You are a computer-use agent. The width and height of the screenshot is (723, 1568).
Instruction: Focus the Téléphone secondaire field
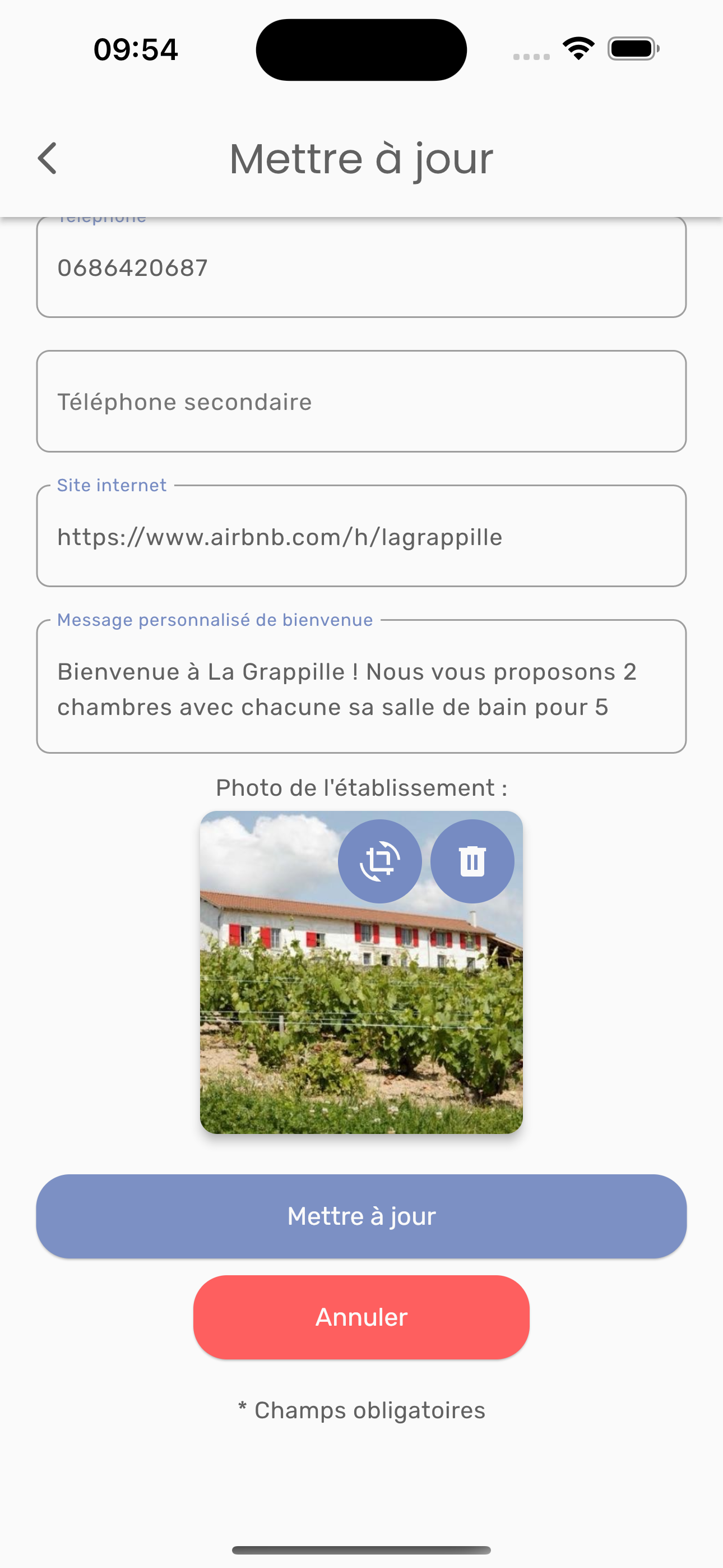click(361, 402)
